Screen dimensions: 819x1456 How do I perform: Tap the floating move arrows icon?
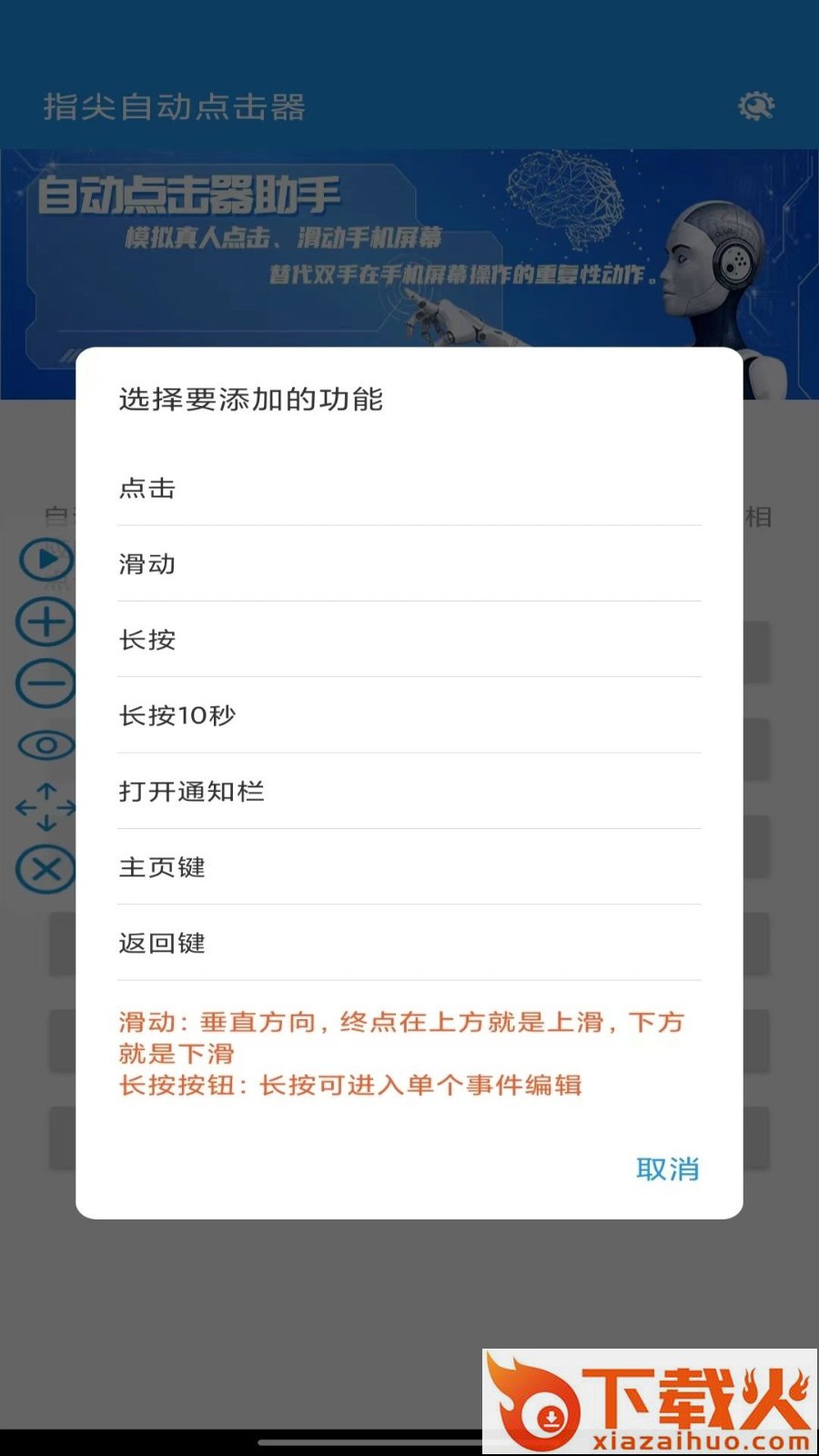point(46,807)
